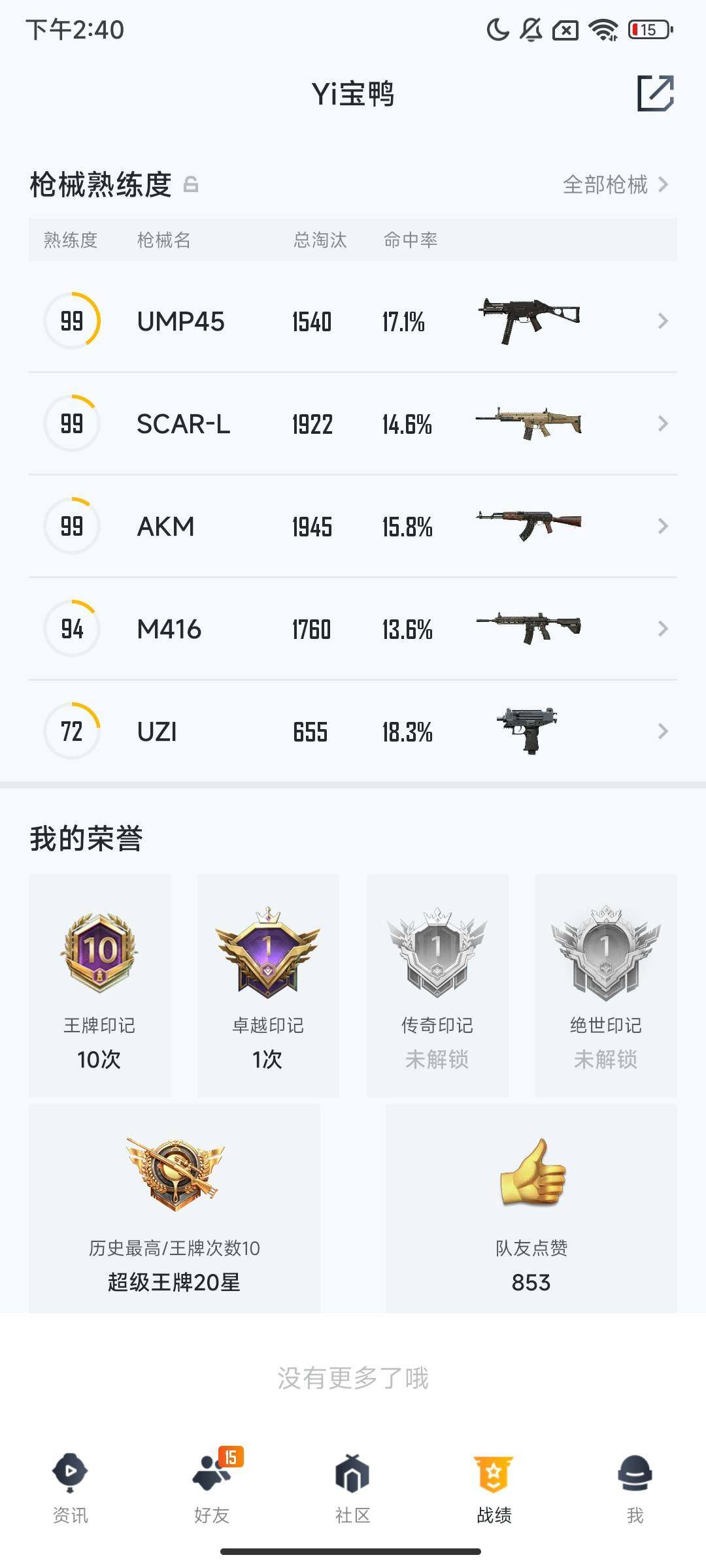Open the M416 proficiency row

click(x=353, y=629)
